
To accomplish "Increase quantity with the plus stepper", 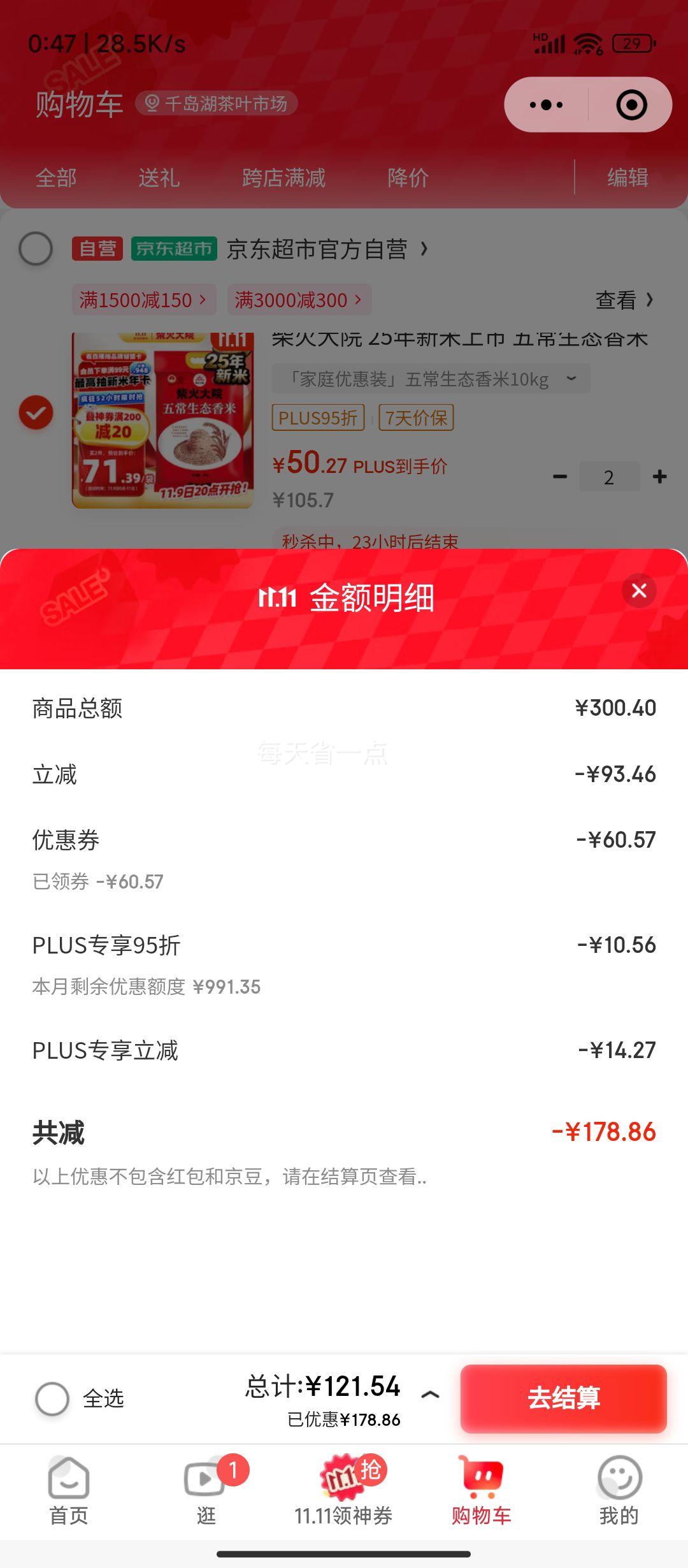I will click(x=659, y=476).
